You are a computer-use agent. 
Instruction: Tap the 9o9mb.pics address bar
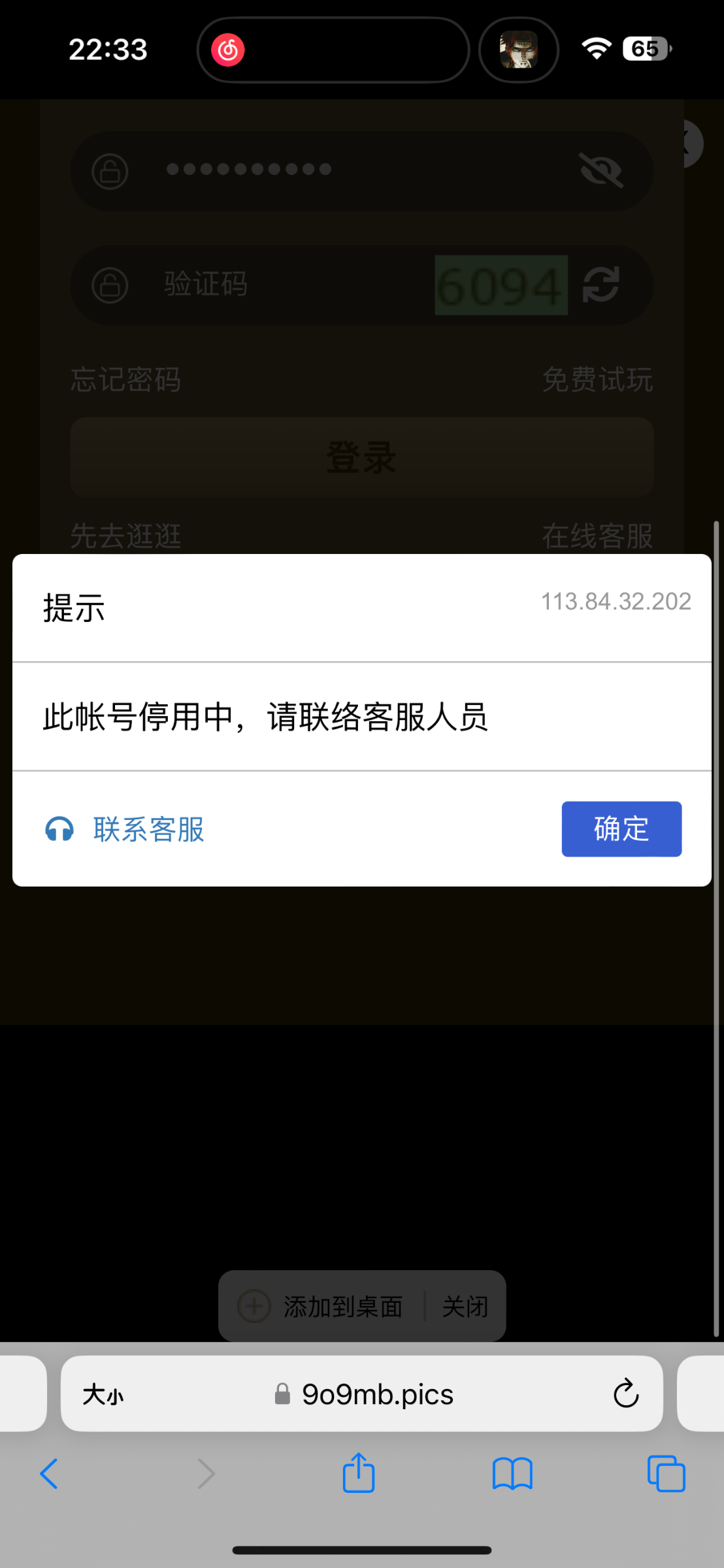tap(362, 1394)
